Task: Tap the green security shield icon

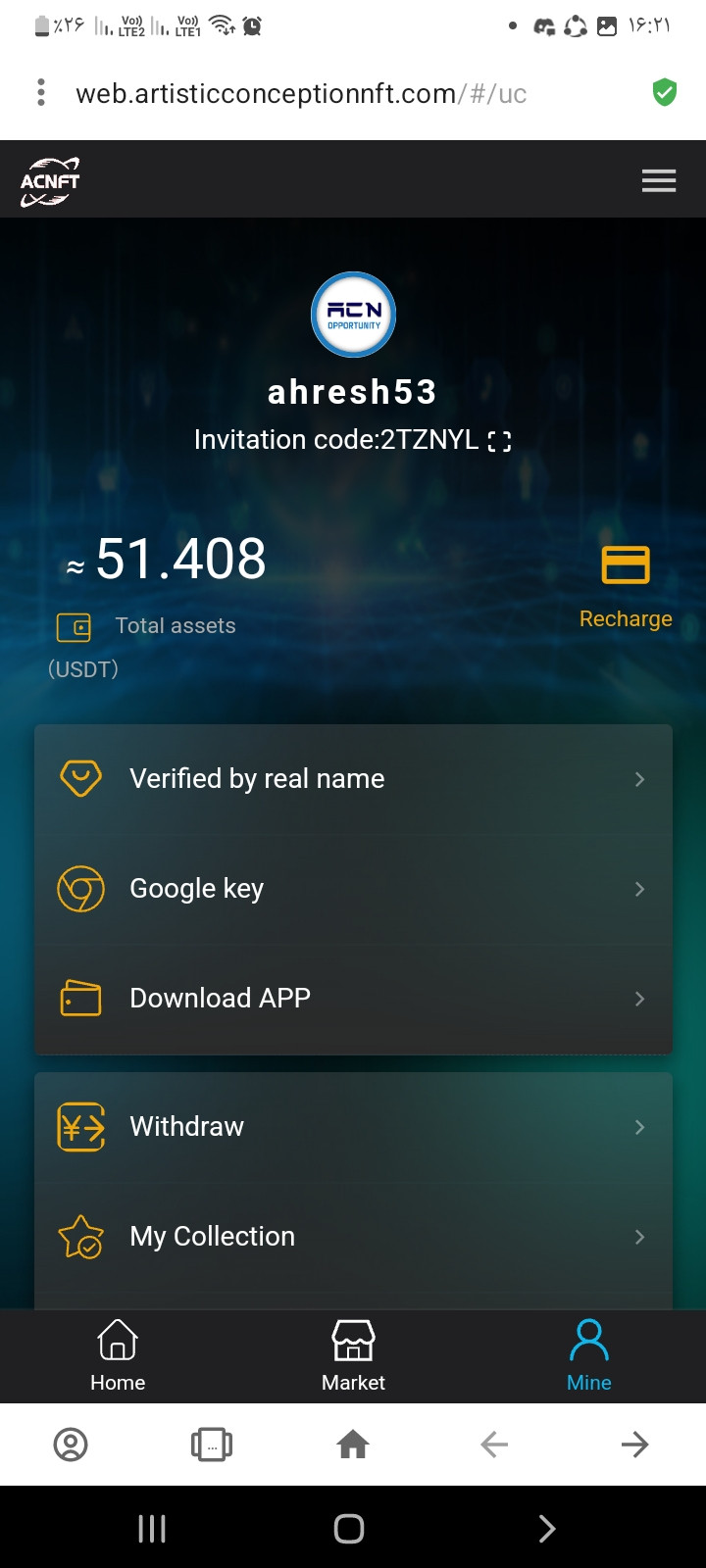Action: pos(665,93)
